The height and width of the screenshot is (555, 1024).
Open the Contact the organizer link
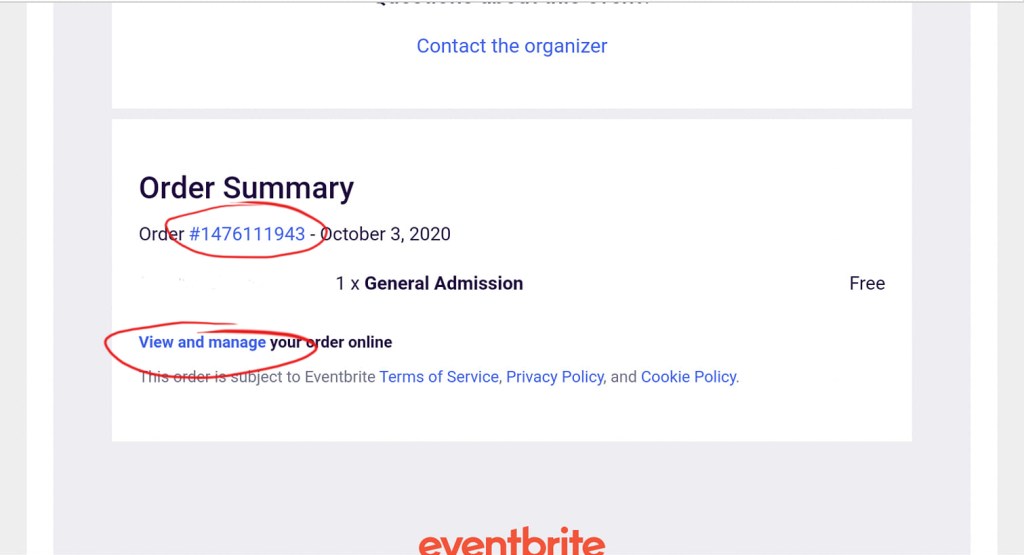pos(511,46)
